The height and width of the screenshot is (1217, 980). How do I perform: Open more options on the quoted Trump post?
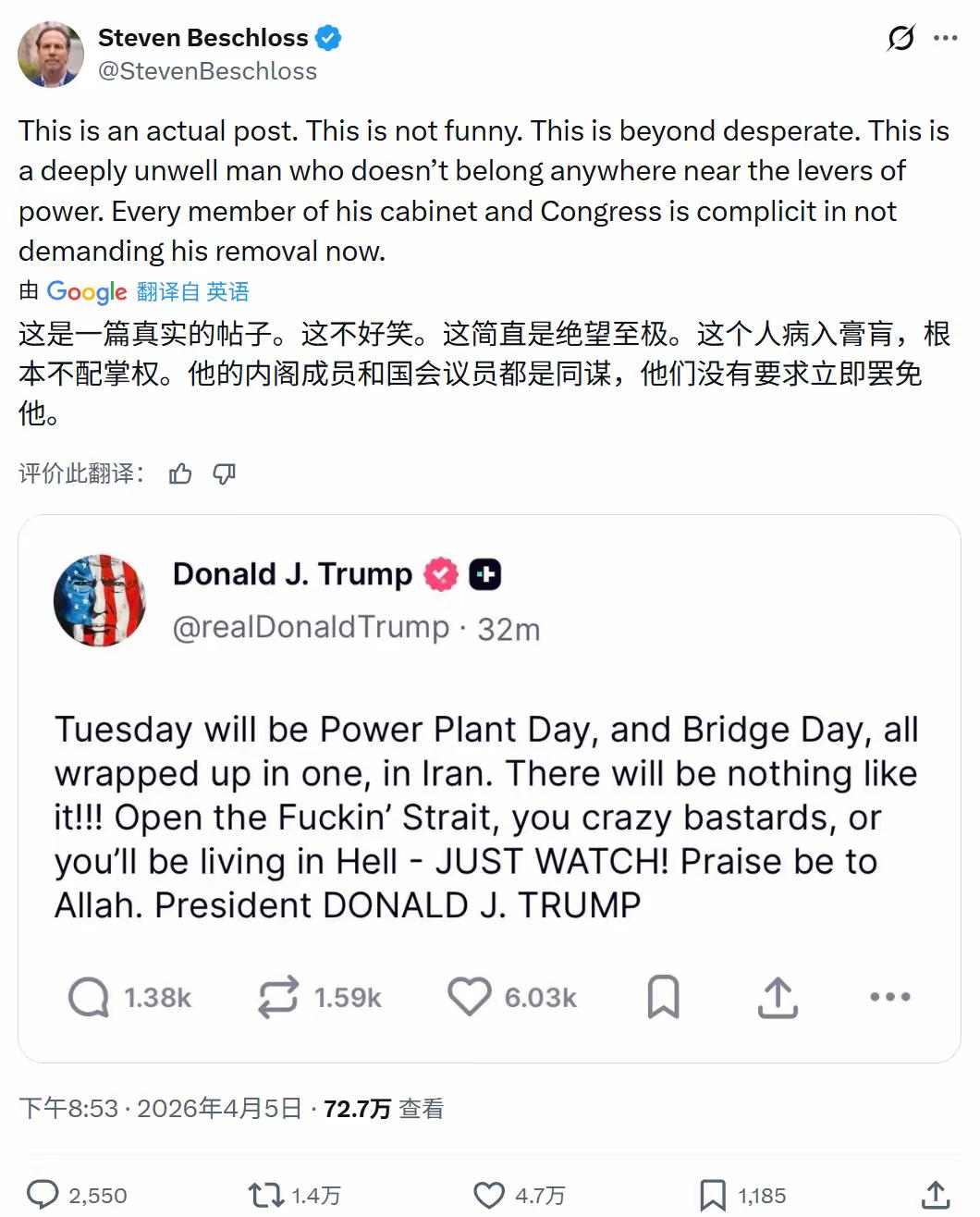point(889,997)
